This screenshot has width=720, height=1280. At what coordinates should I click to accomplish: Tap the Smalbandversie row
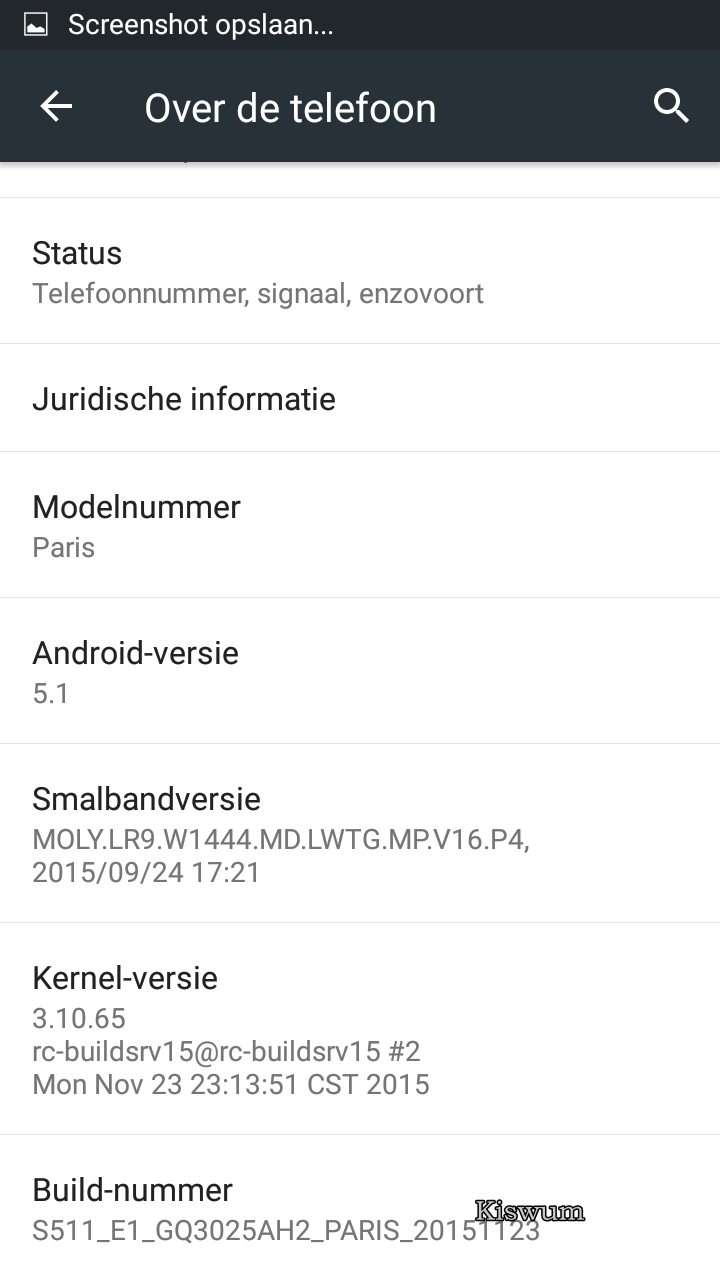pyautogui.click(x=360, y=834)
